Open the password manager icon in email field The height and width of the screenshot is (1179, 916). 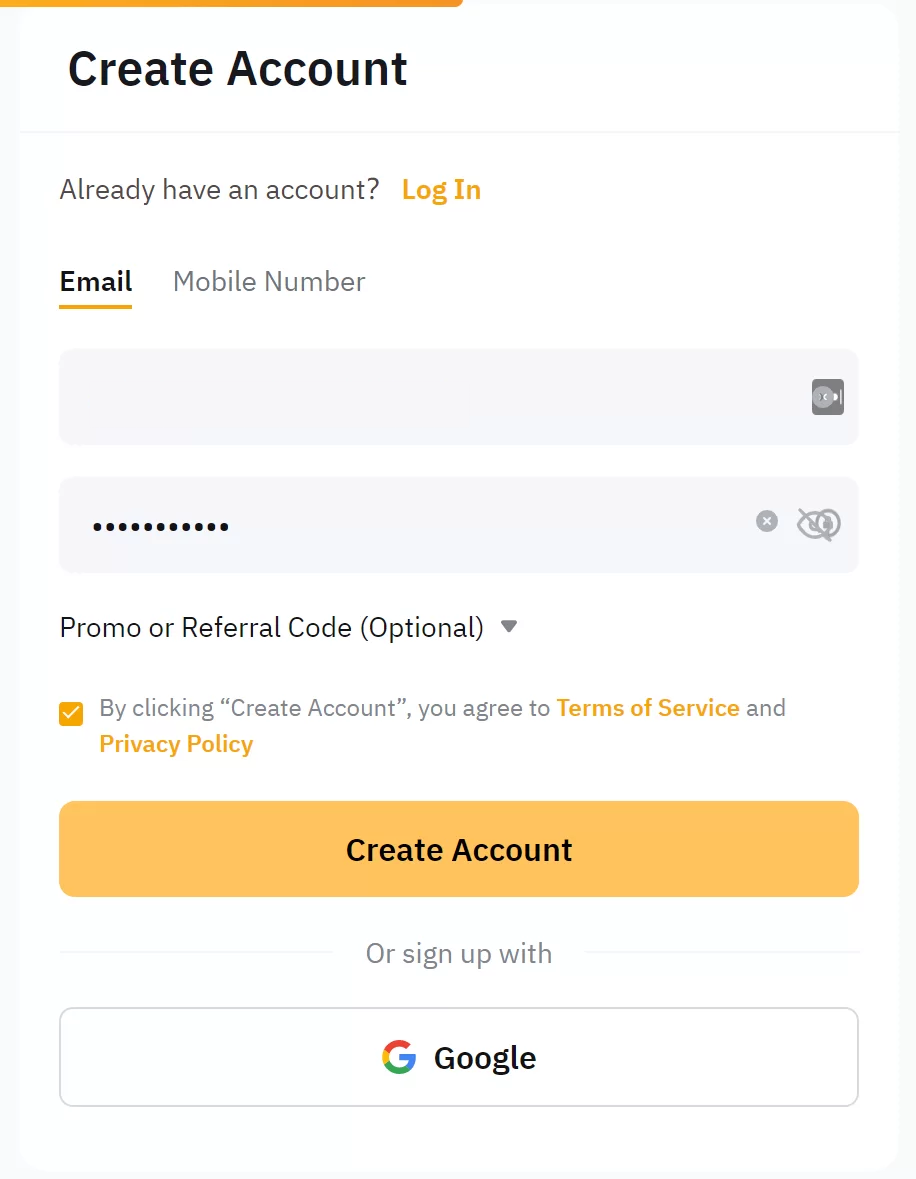[x=827, y=397]
